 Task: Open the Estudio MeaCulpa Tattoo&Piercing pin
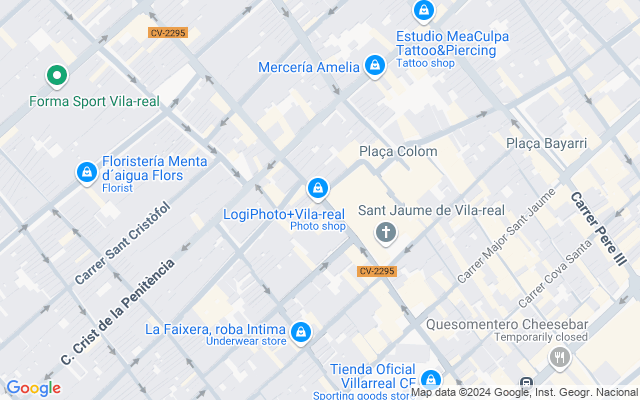[x=424, y=11]
